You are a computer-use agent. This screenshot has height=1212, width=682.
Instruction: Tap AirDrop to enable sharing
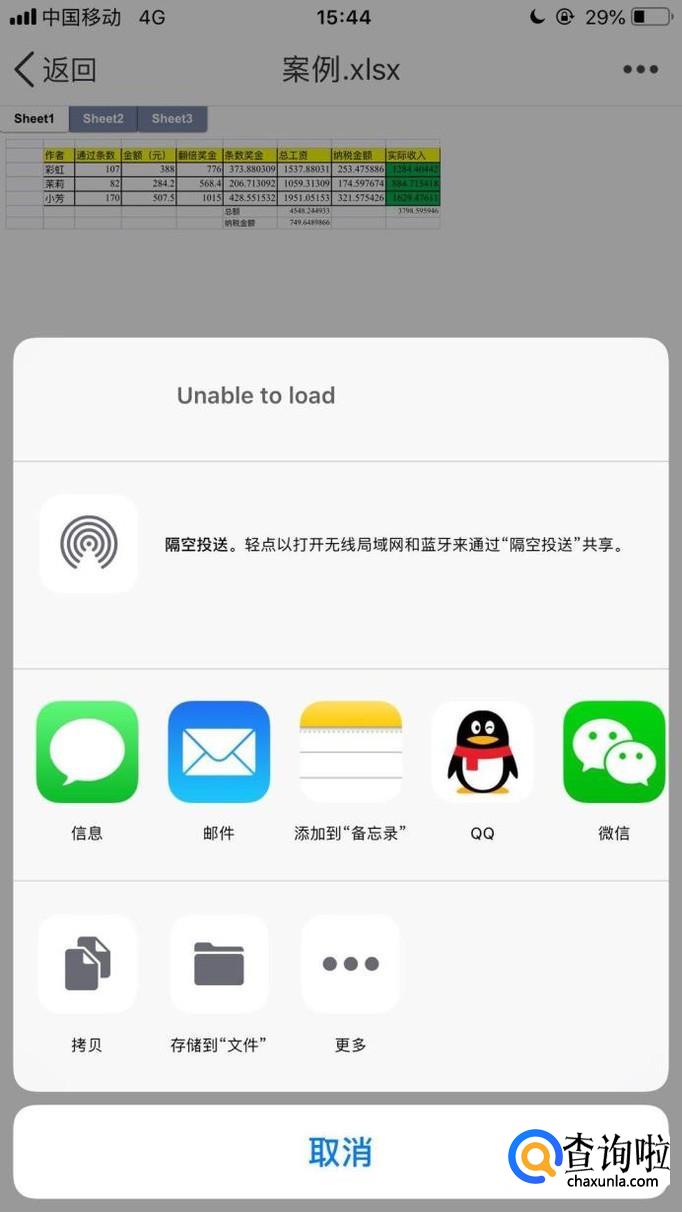coord(88,544)
